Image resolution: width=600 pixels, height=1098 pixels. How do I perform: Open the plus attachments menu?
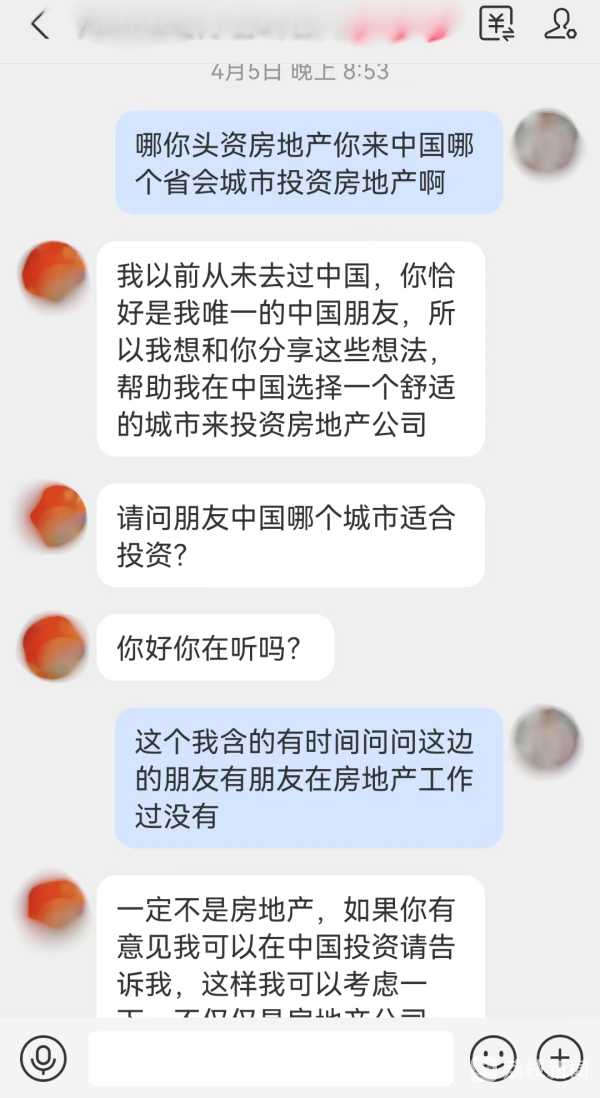pos(559,1058)
